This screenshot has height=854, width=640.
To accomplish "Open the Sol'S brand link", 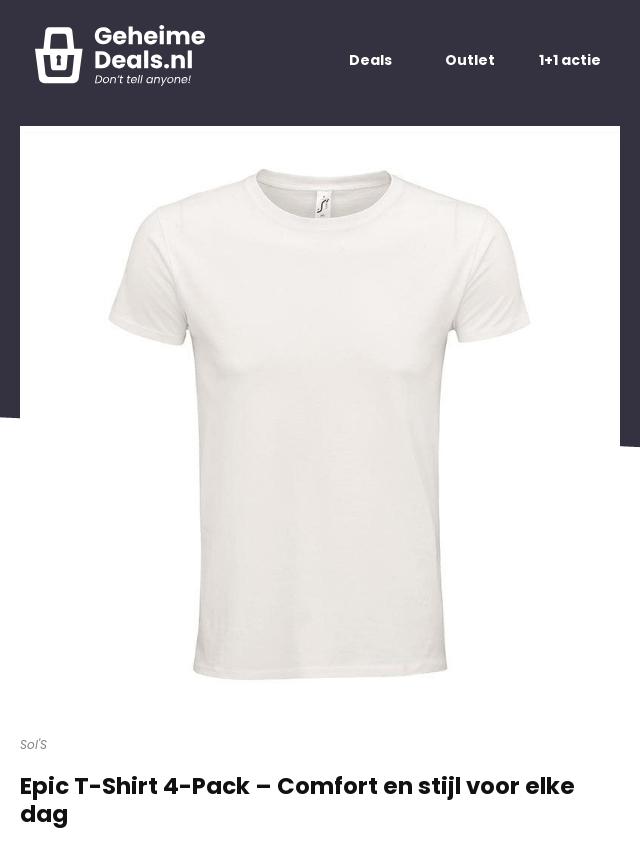I will point(33,745).
